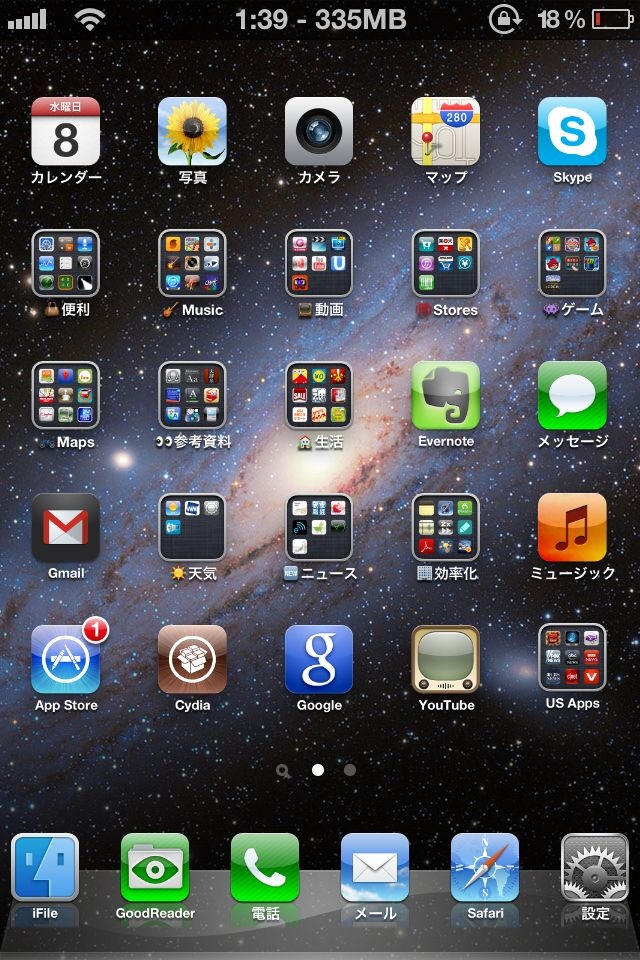Launch the マップ maps app
This screenshot has height=960, width=640.
pos(446,132)
